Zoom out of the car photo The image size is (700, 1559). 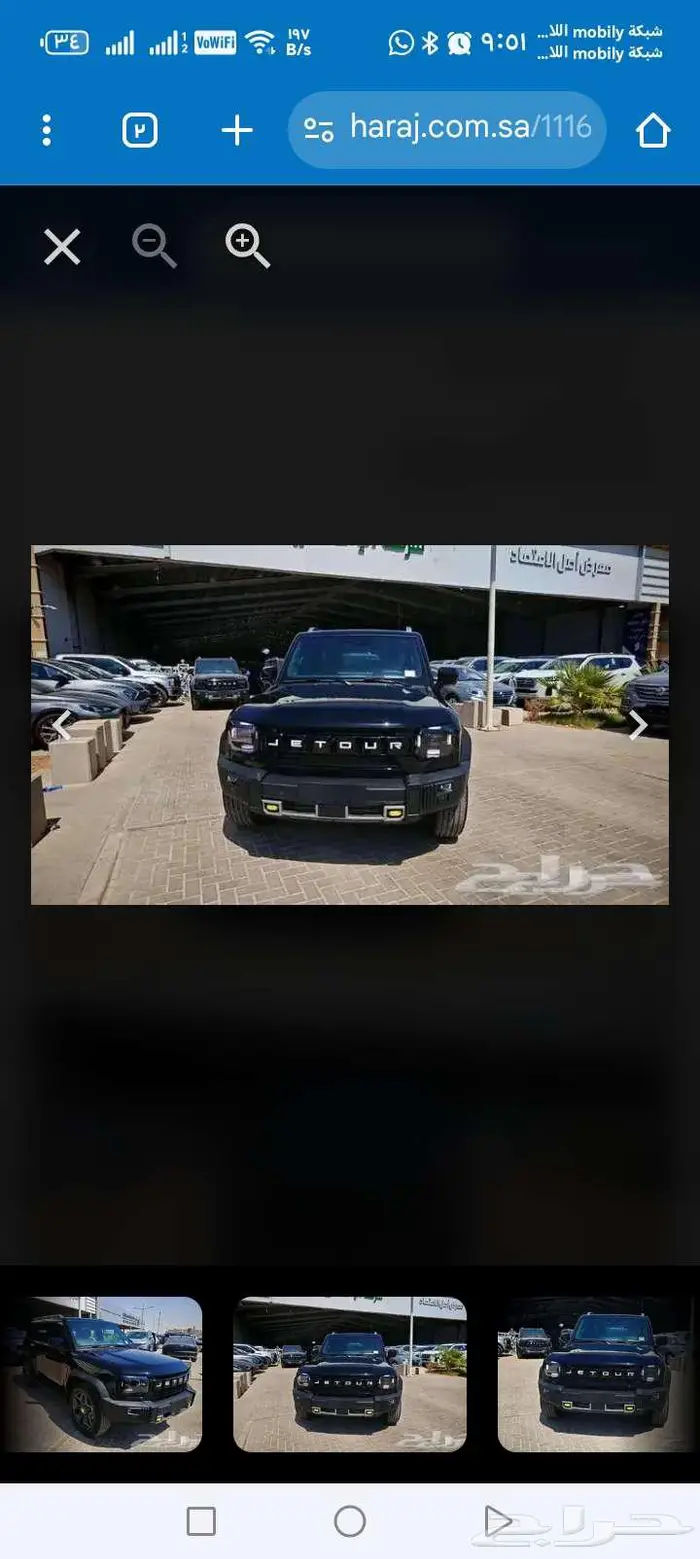click(x=154, y=246)
